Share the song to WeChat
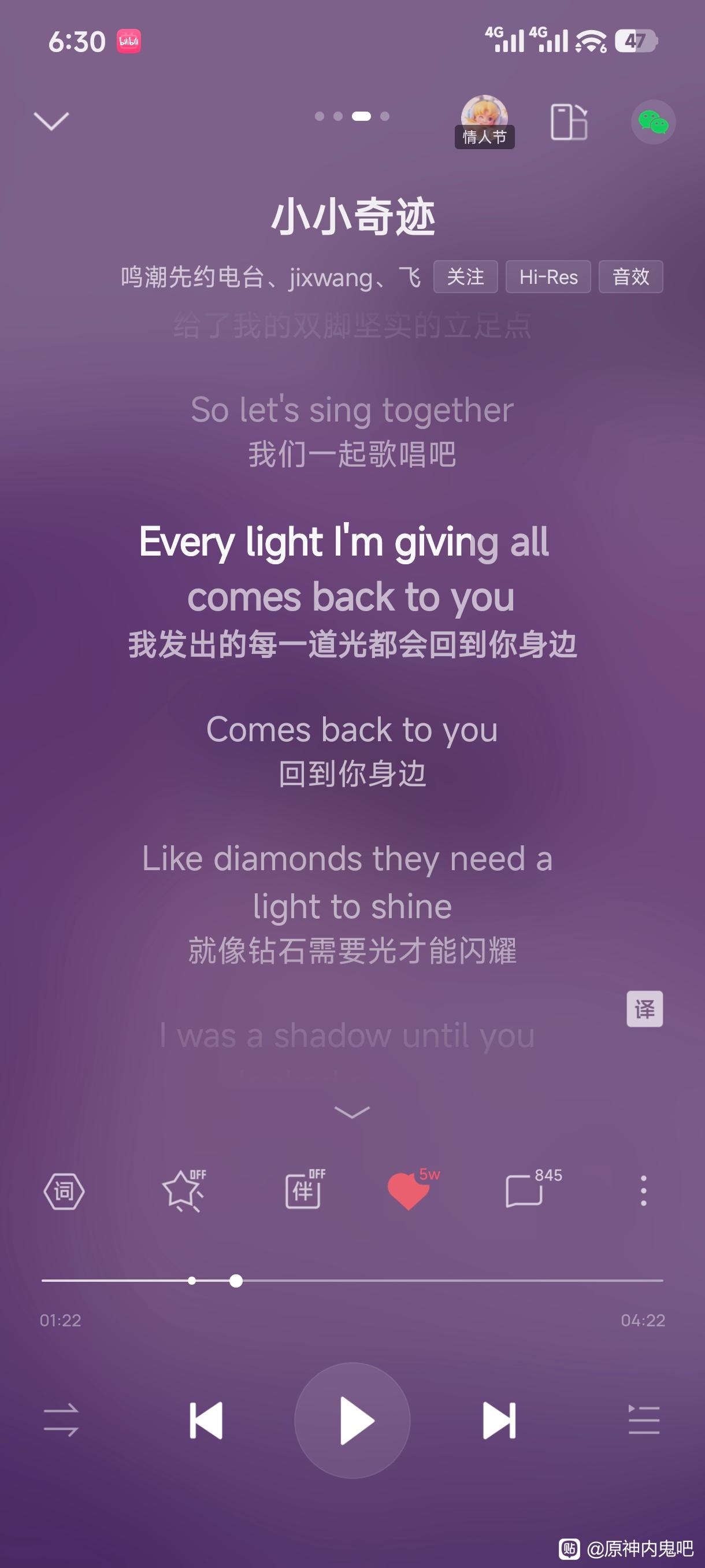705x1568 pixels. (652, 122)
